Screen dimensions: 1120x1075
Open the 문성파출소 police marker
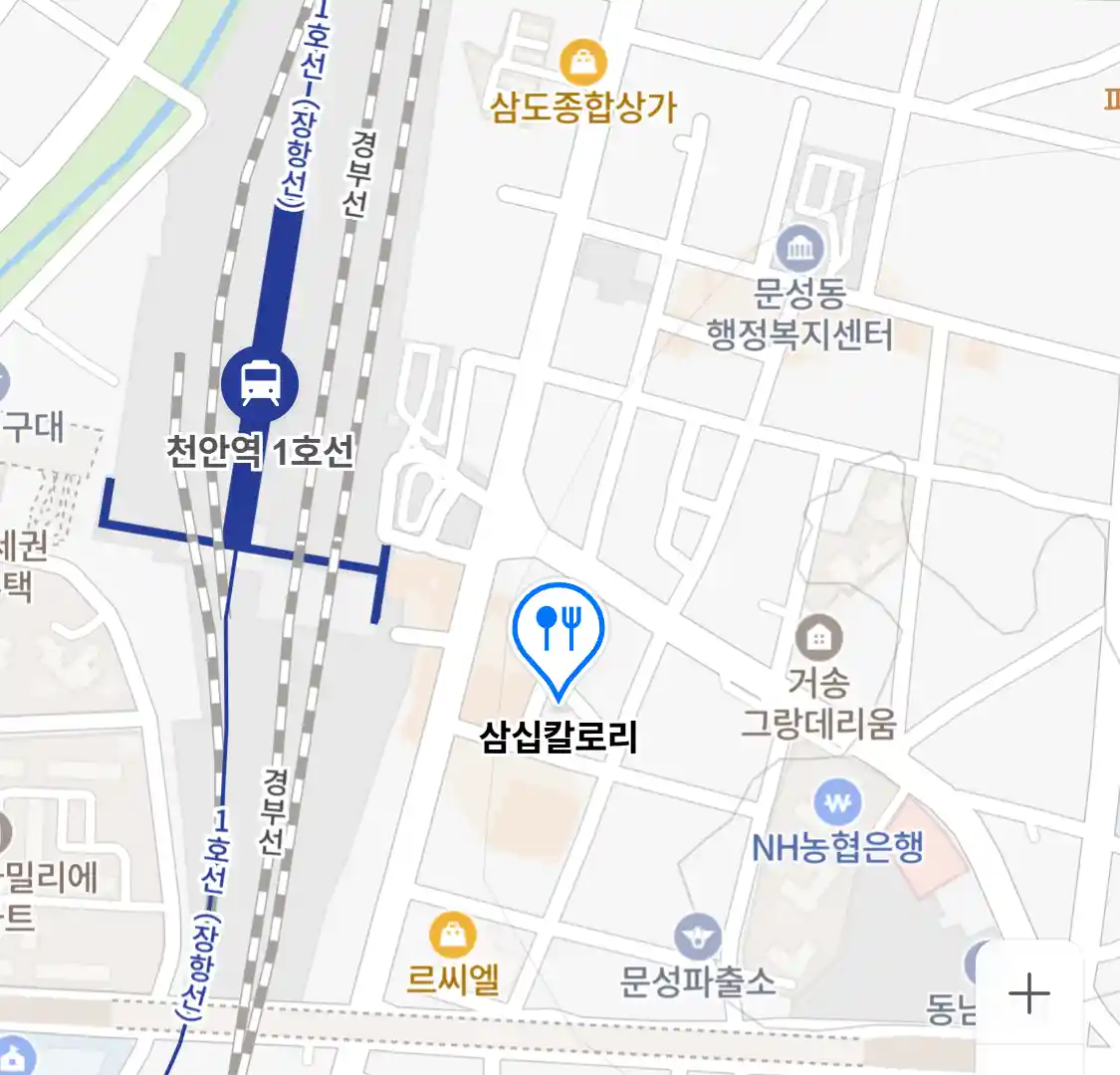point(698,938)
